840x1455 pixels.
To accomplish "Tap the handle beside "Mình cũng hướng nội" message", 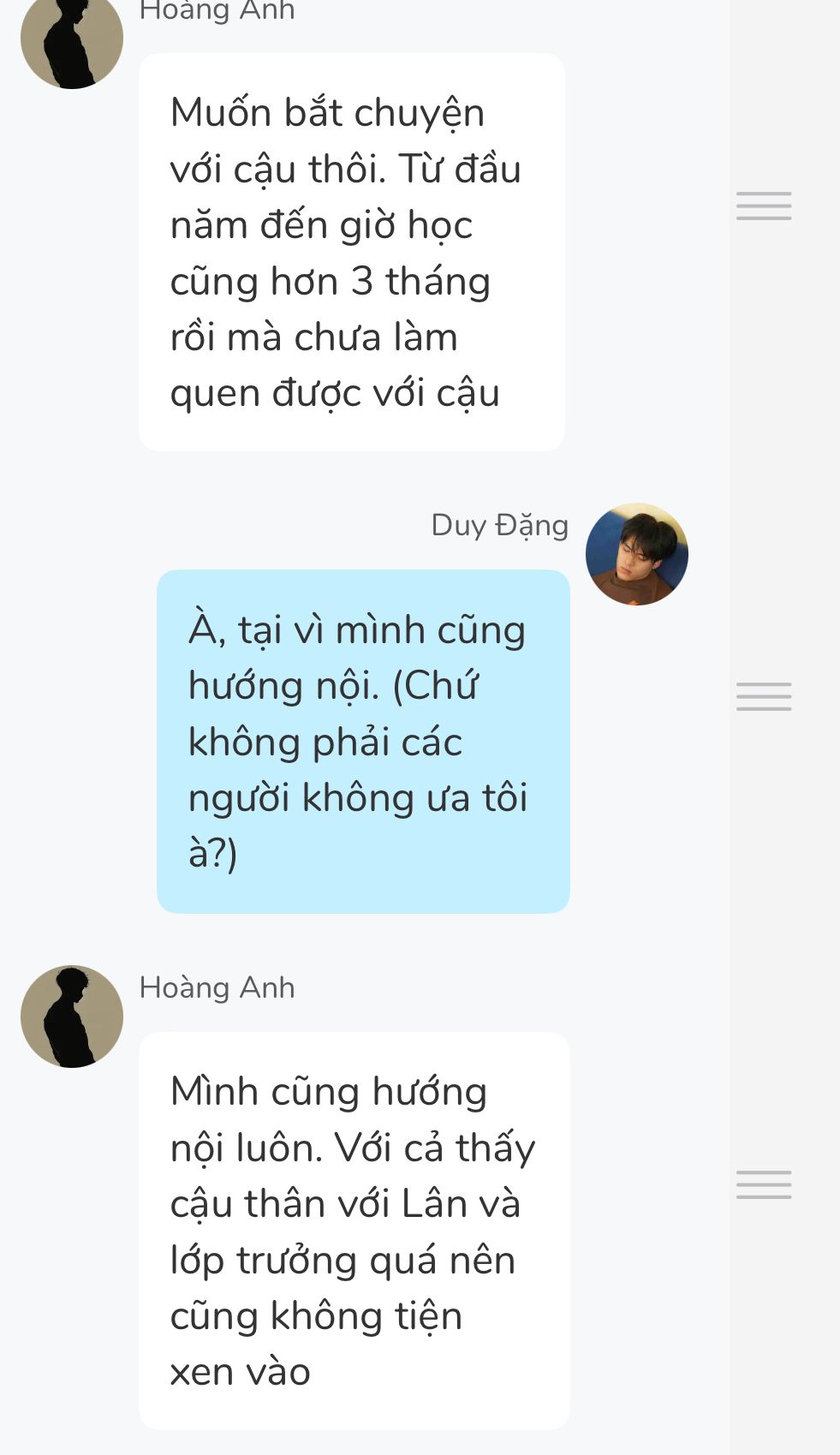I will (x=763, y=1184).
